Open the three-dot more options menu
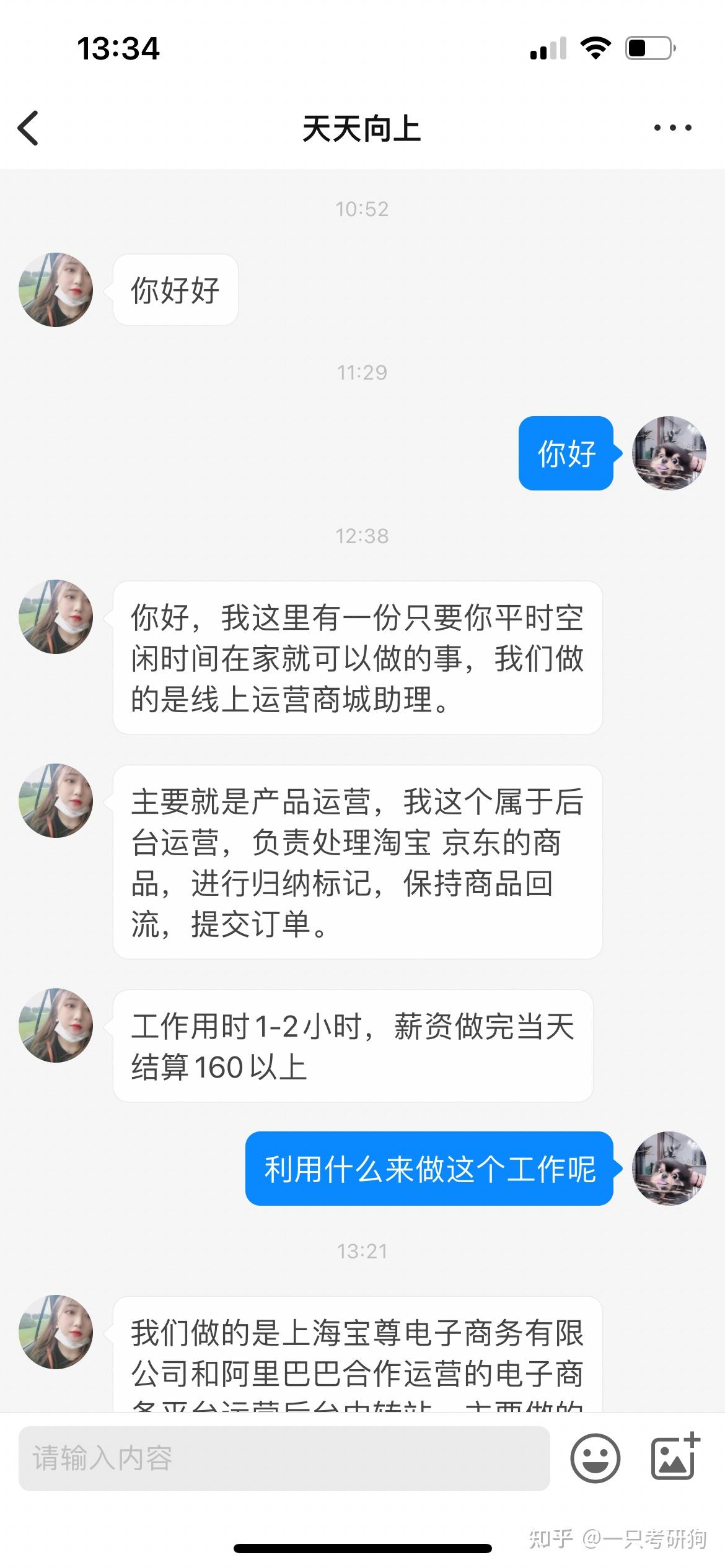The height and width of the screenshot is (1568, 725). point(672,128)
